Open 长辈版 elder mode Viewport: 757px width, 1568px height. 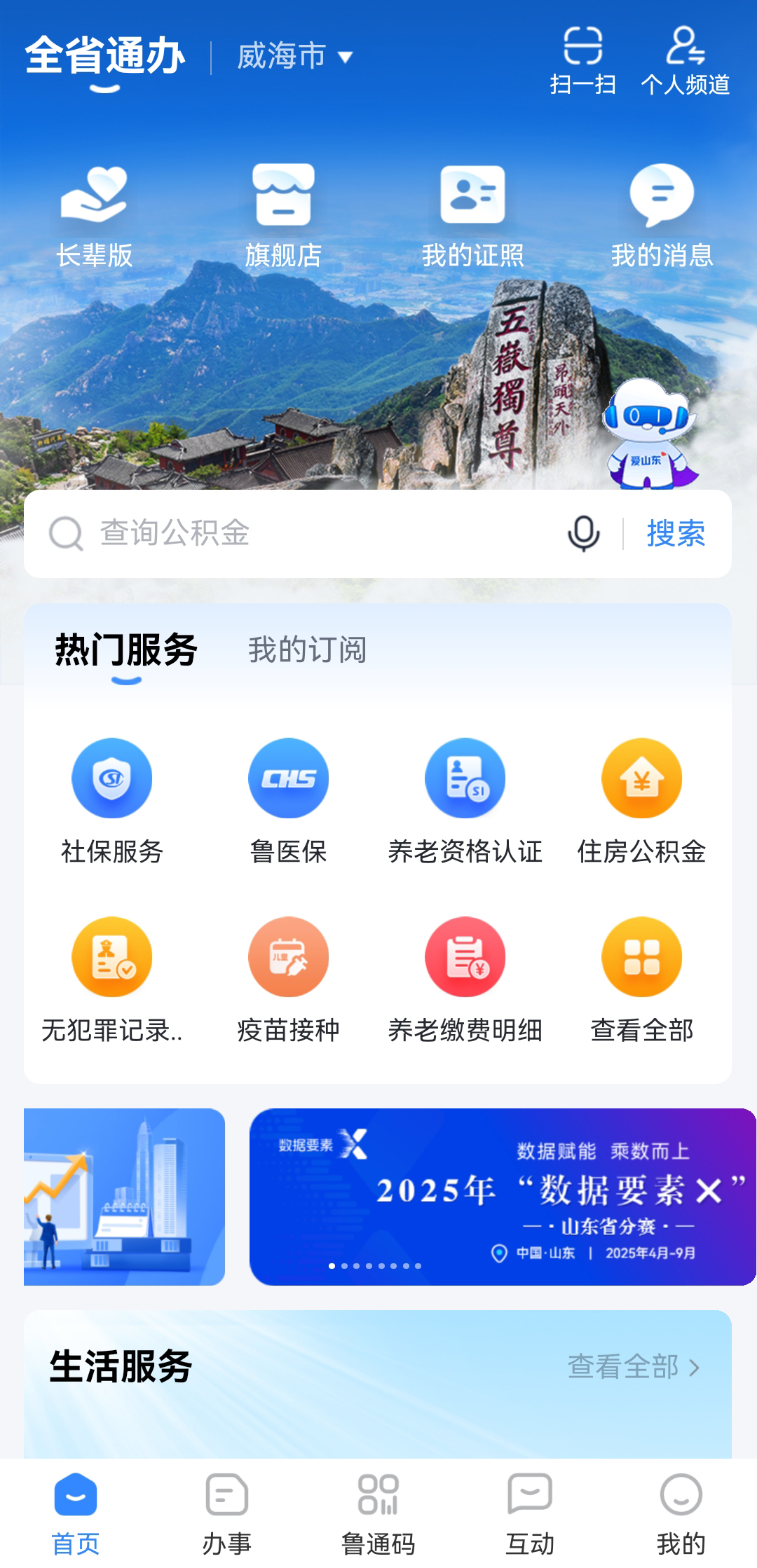tap(94, 215)
